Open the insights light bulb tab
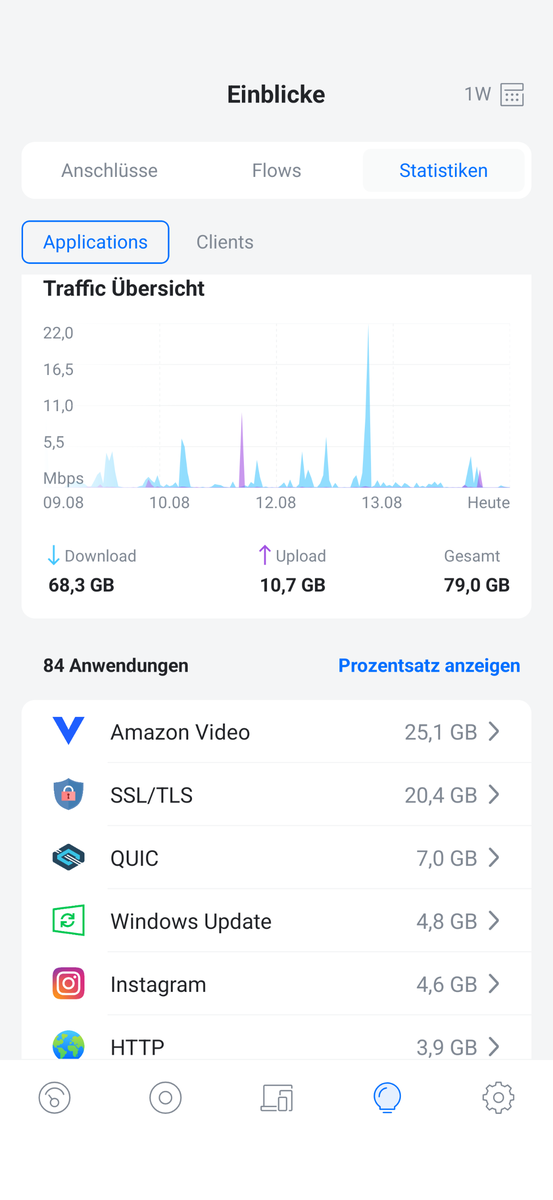 (x=387, y=1097)
